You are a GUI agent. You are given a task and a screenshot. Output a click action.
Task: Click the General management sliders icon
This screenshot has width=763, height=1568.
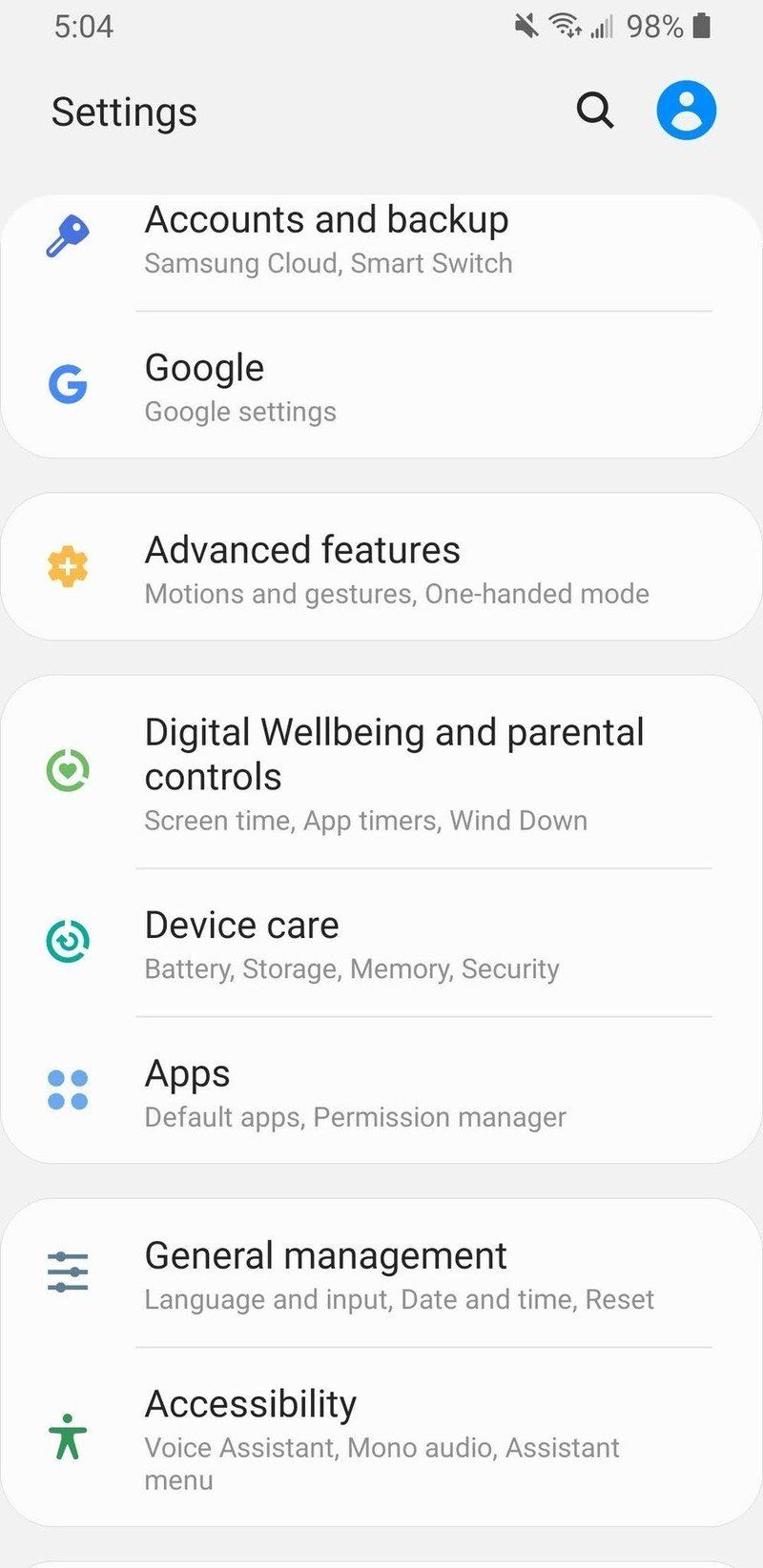coord(67,1273)
